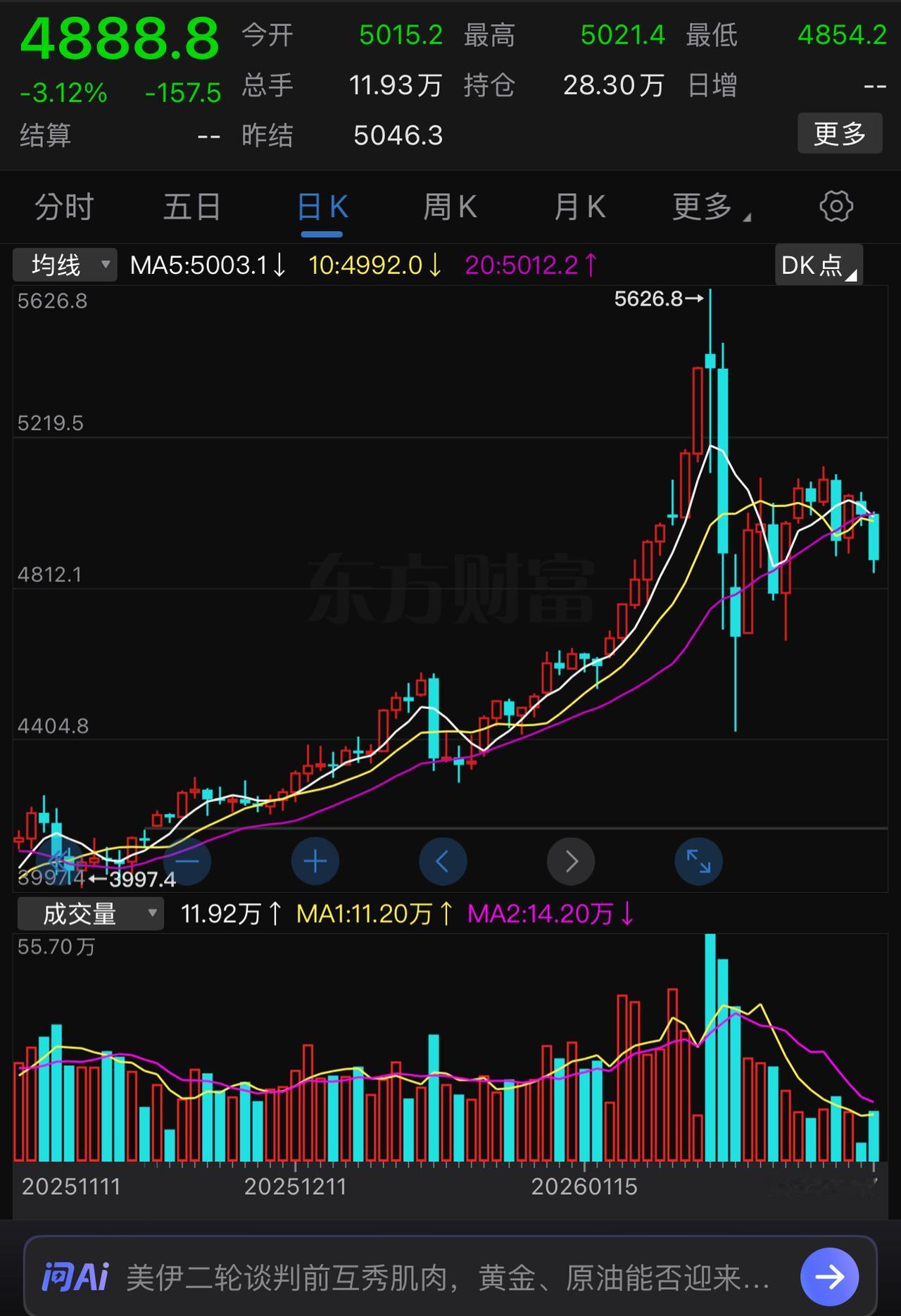The height and width of the screenshot is (1316, 901).
Task: Expand the 更多 chart period menu
Action: pyautogui.click(x=704, y=206)
